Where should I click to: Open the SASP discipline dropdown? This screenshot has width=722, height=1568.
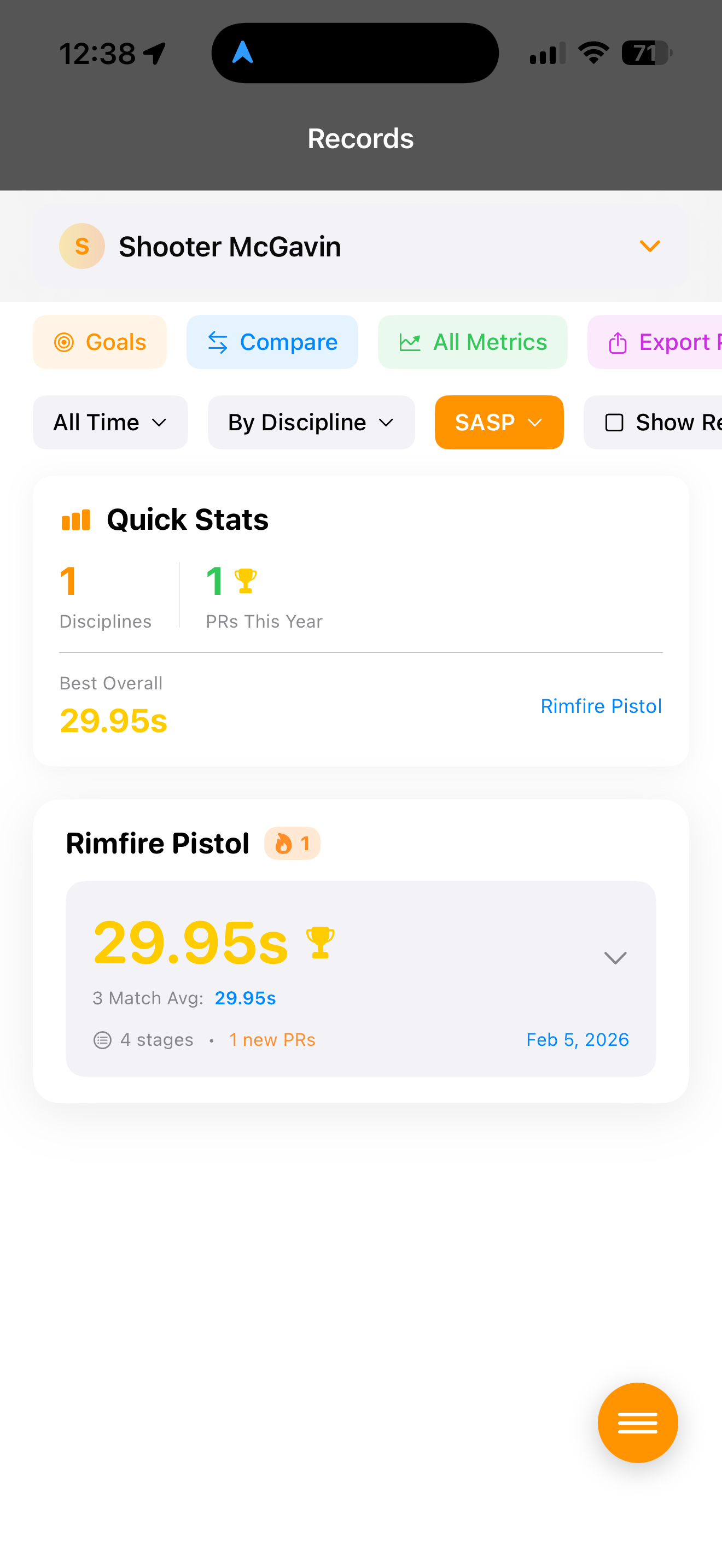tap(499, 422)
